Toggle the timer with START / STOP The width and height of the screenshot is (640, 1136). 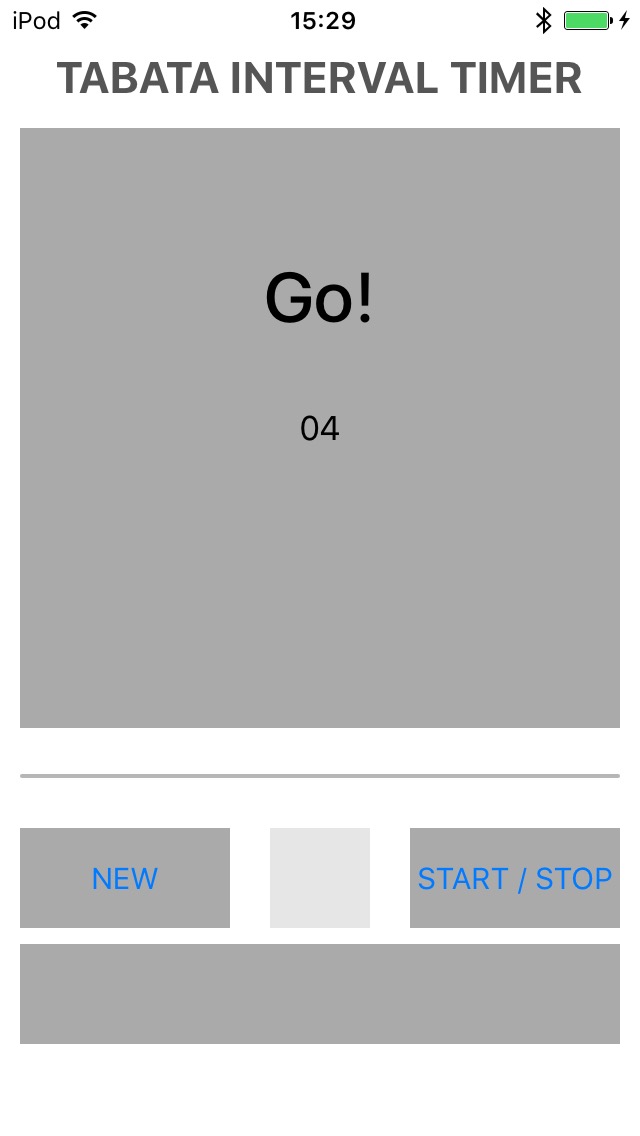click(515, 877)
